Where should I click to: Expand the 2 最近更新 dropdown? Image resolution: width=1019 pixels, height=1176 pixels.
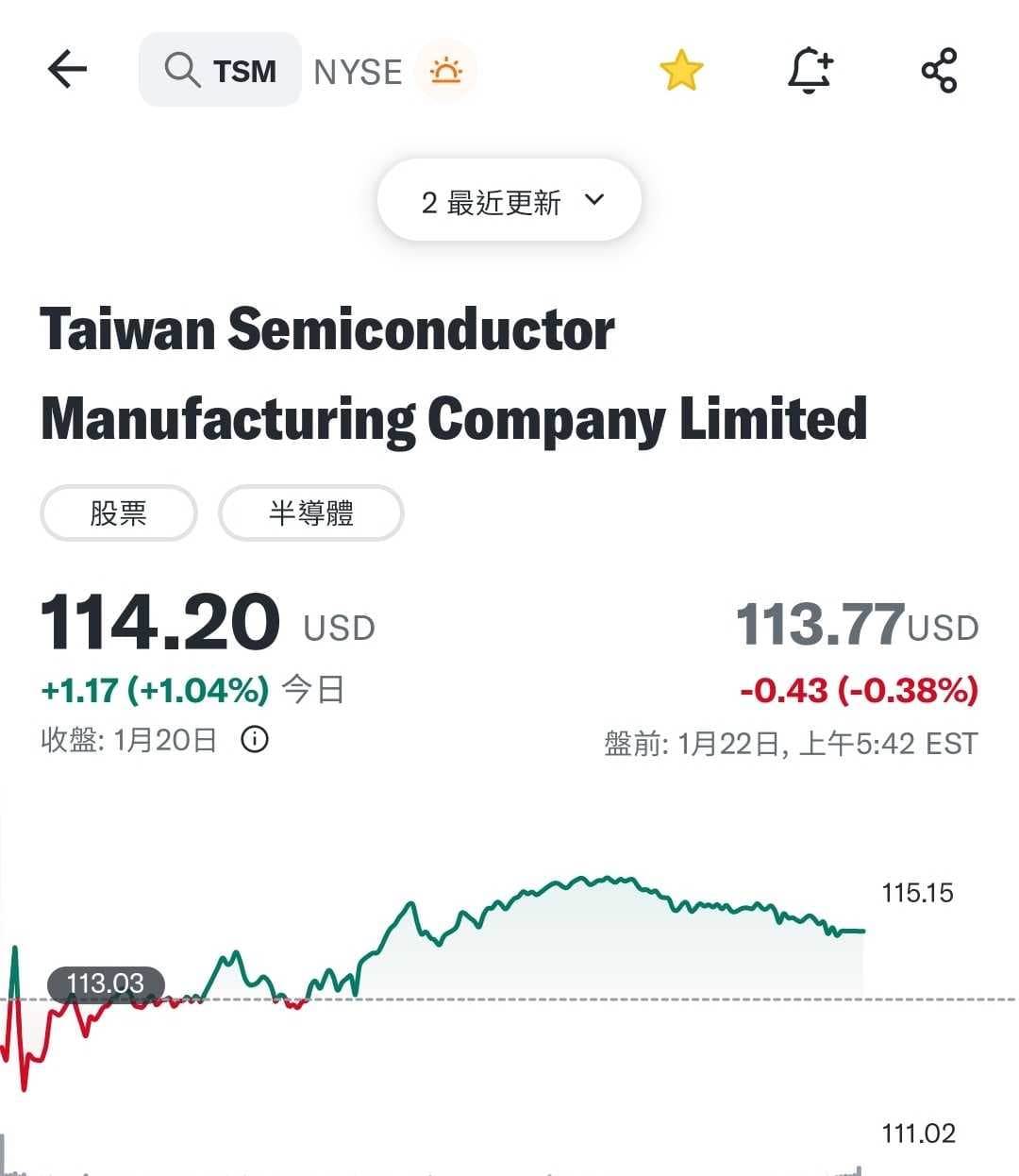coord(509,201)
